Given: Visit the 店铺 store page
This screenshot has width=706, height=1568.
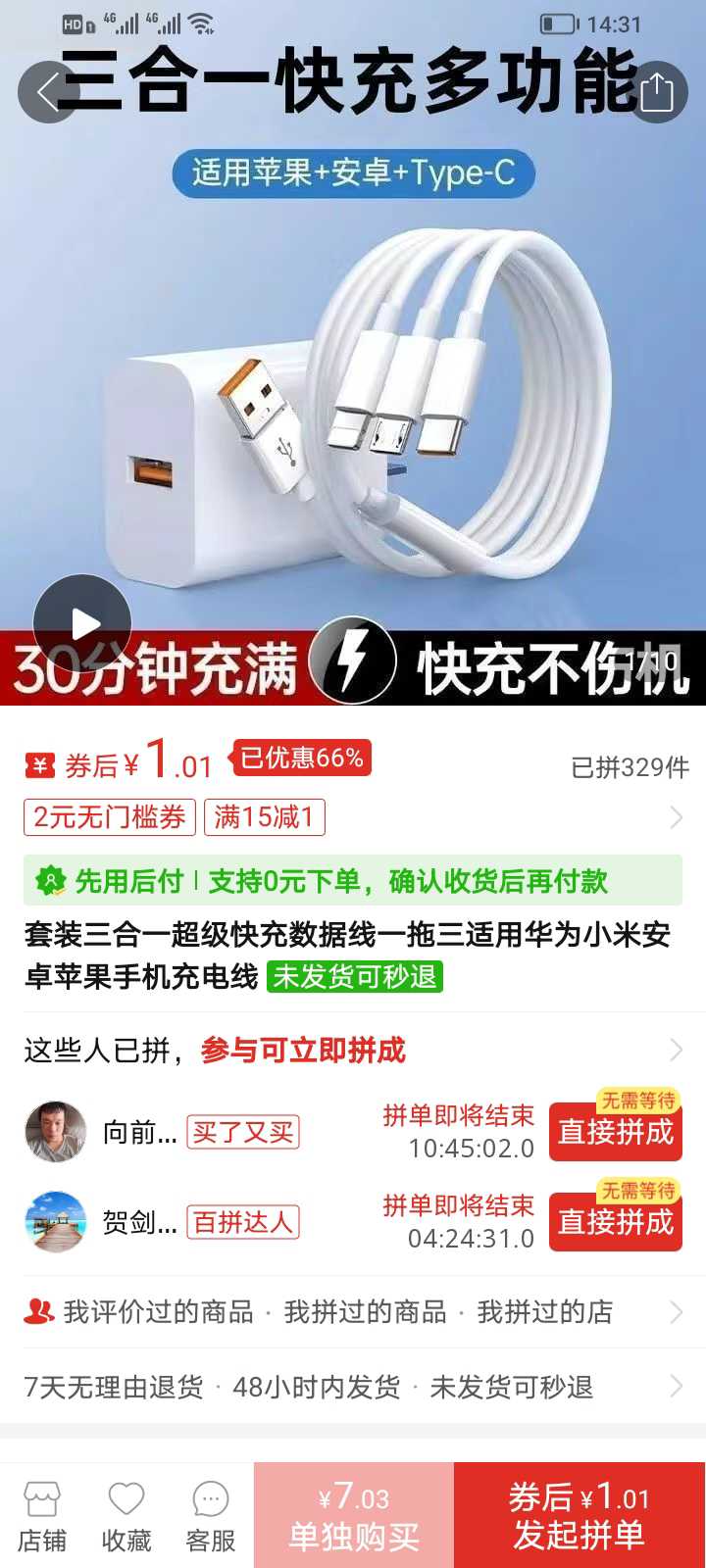Looking at the screenshot, I should click(42, 1517).
